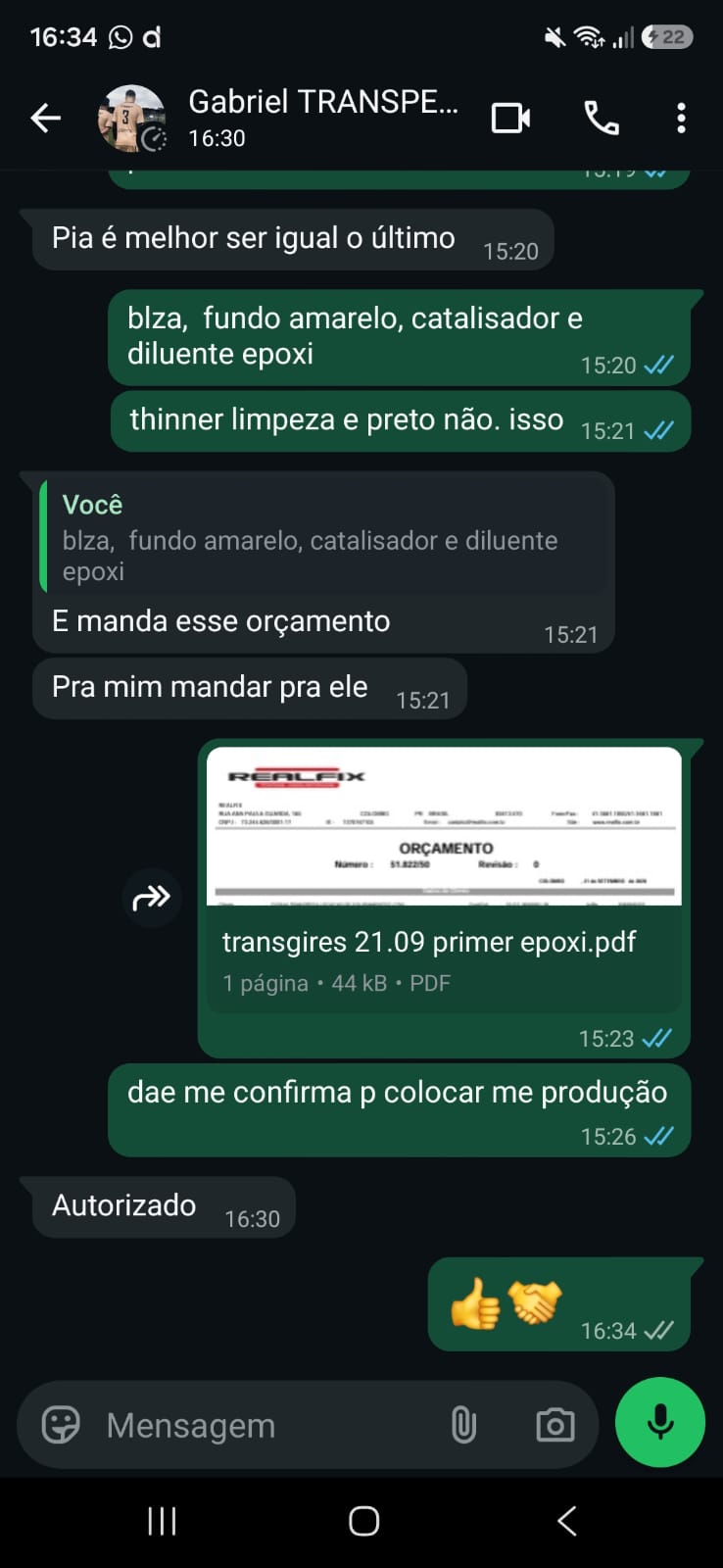Open the attachment paperclip menu
The height and width of the screenshot is (1568, 723).
(x=463, y=1425)
